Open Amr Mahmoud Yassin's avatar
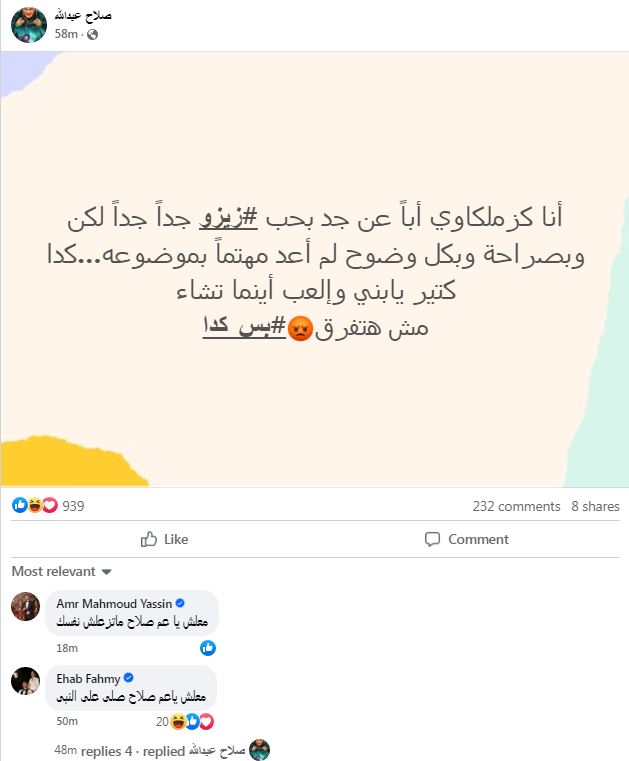The image size is (629, 761). [x=26, y=607]
